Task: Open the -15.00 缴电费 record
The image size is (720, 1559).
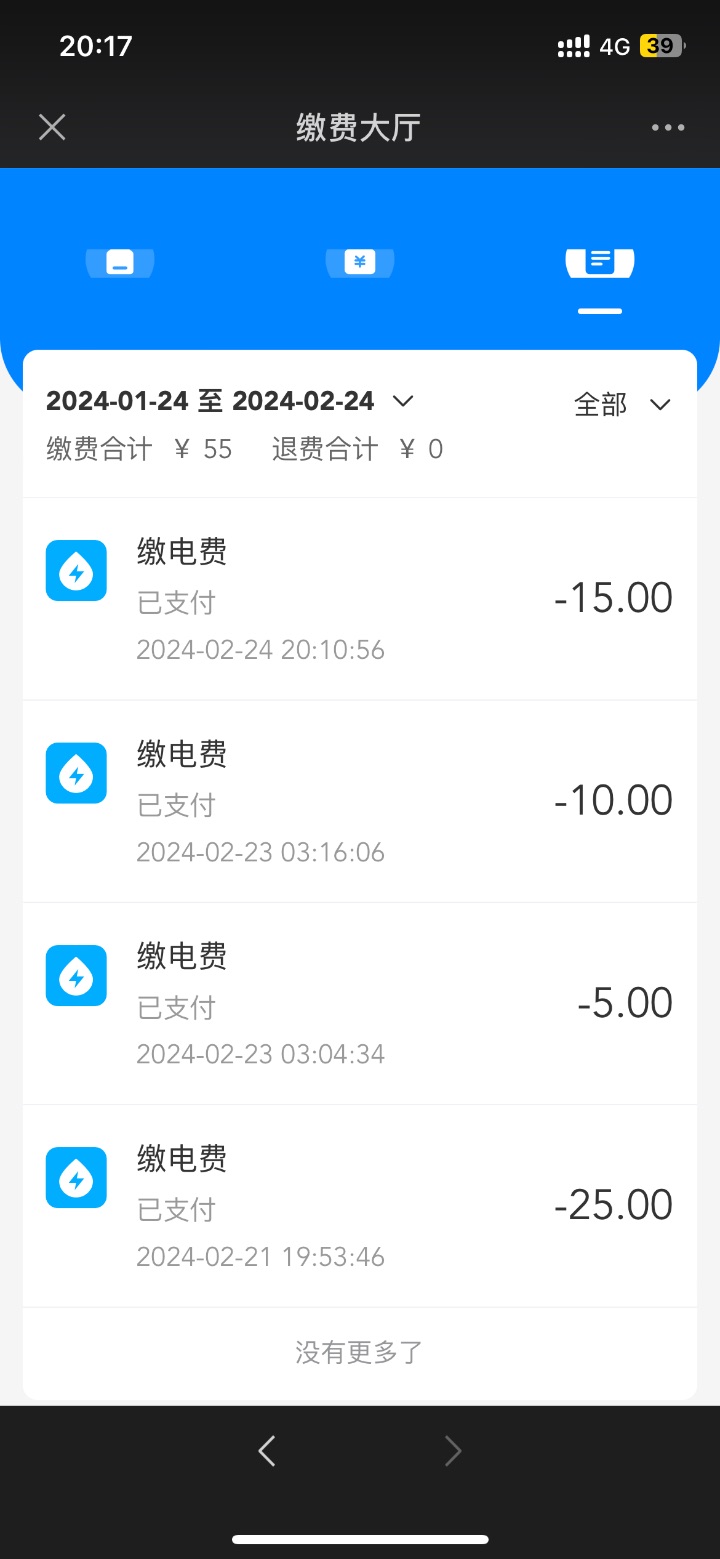Action: point(360,599)
